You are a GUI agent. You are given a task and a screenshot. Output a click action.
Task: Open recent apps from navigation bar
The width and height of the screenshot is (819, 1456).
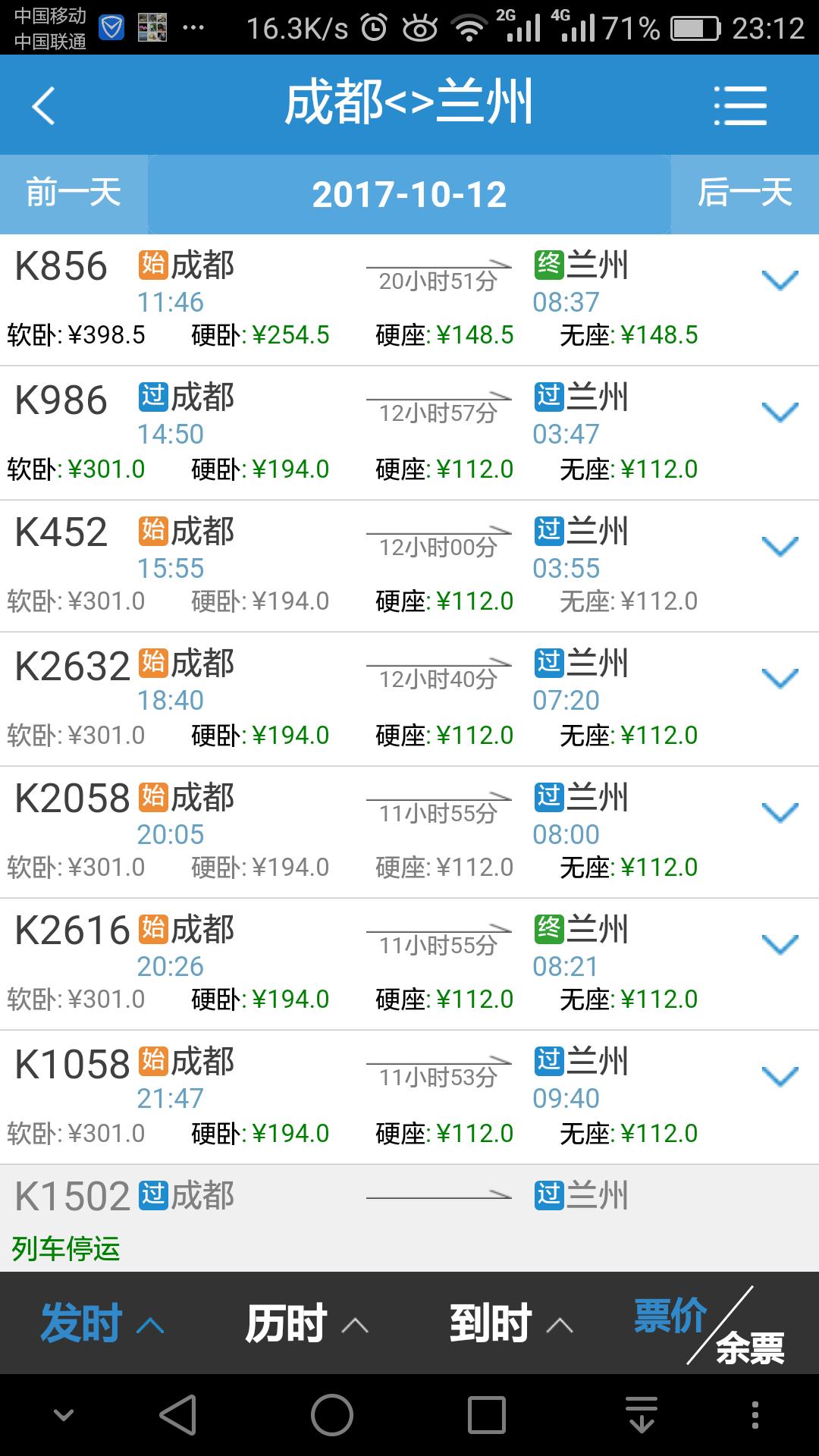click(487, 1415)
